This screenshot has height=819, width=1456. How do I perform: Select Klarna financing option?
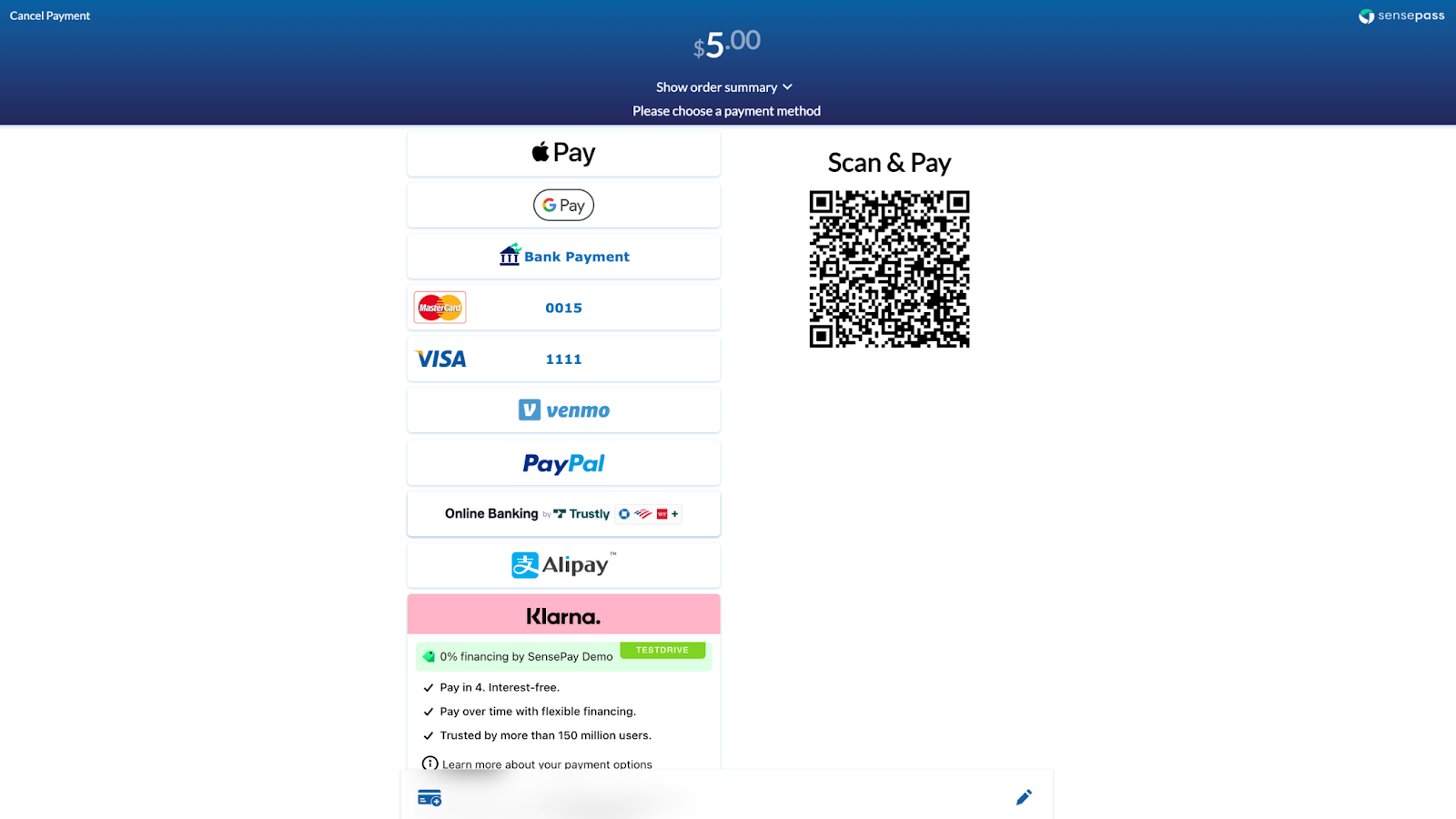[x=563, y=616]
